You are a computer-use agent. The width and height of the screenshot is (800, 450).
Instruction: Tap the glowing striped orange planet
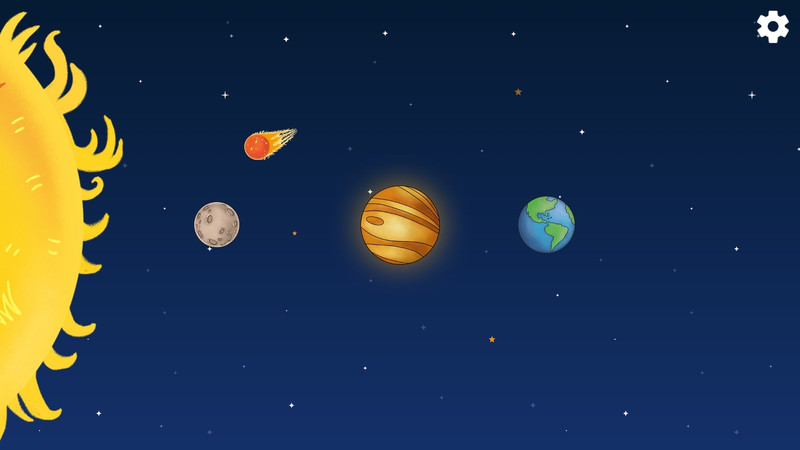pyautogui.click(x=400, y=225)
